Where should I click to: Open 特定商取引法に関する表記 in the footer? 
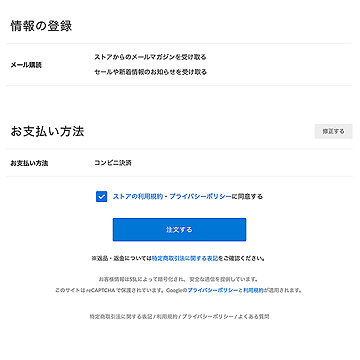(121, 317)
